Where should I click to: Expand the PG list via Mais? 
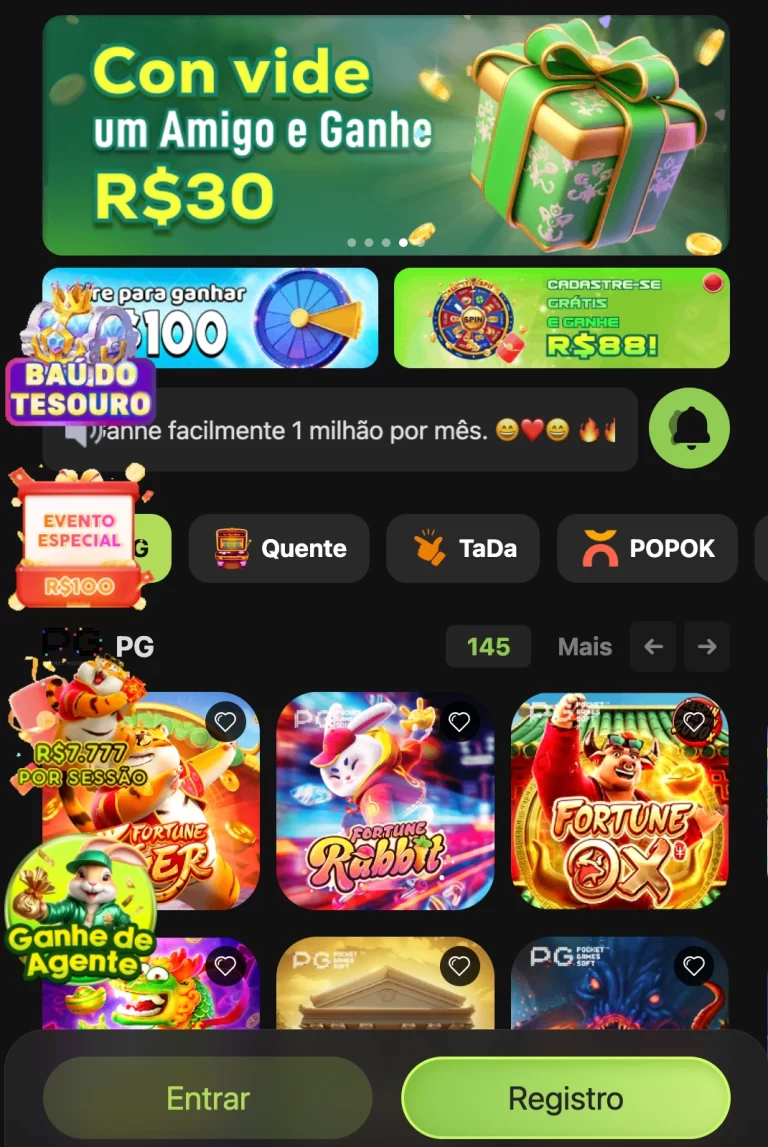click(x=585, y=647)
